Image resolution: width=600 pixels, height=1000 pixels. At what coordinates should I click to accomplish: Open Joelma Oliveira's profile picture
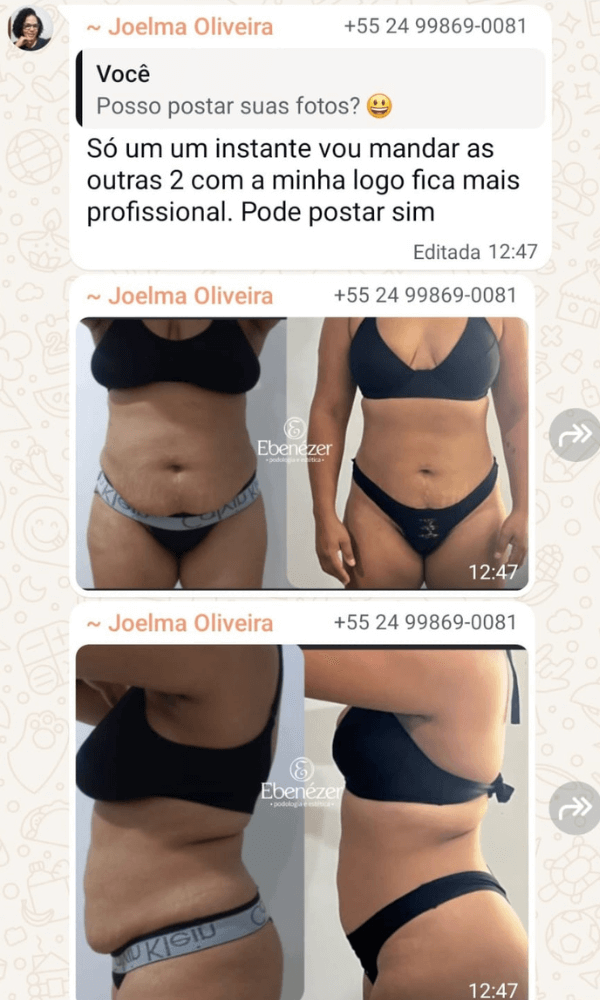30,28
